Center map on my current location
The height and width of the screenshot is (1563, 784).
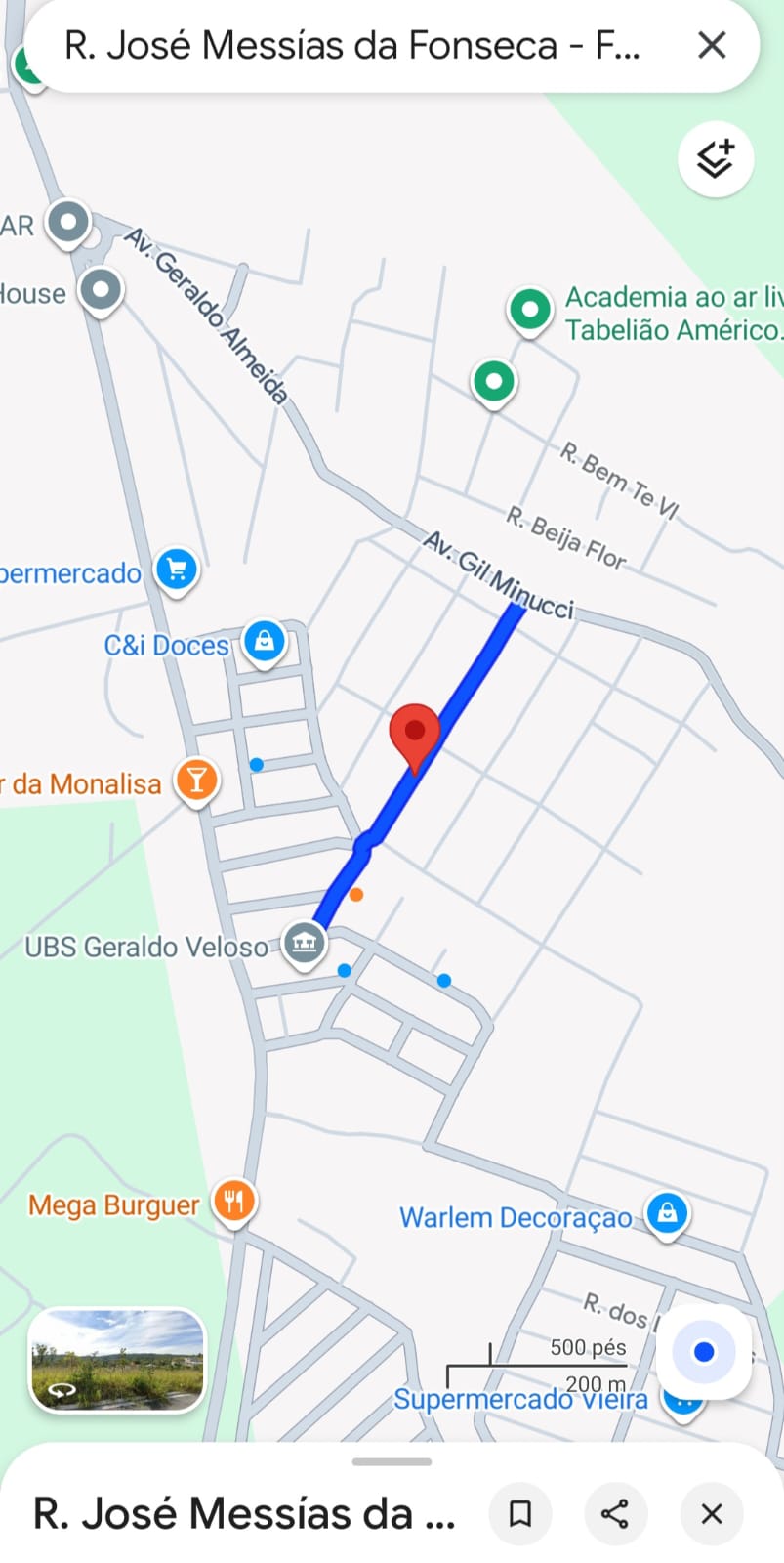coord(703,1352)
